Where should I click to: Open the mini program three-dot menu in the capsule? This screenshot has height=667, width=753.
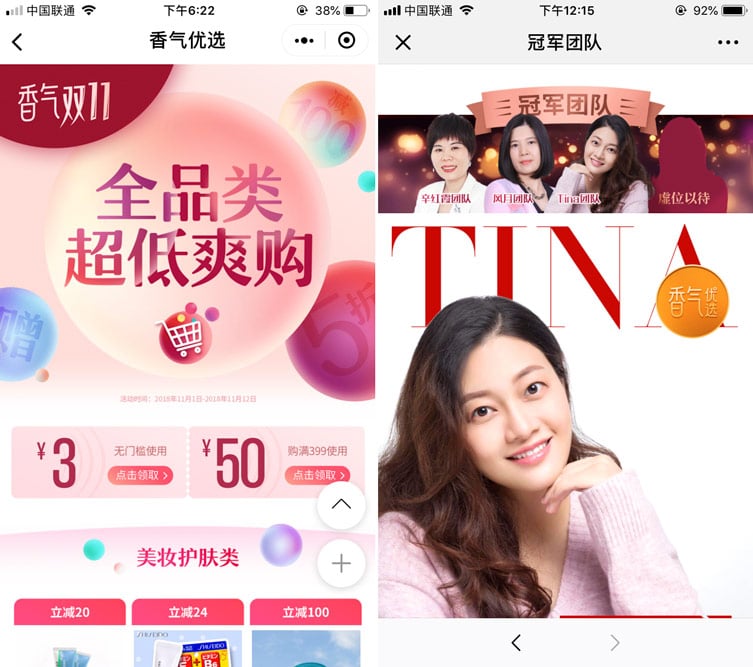(x=304, y=42)
